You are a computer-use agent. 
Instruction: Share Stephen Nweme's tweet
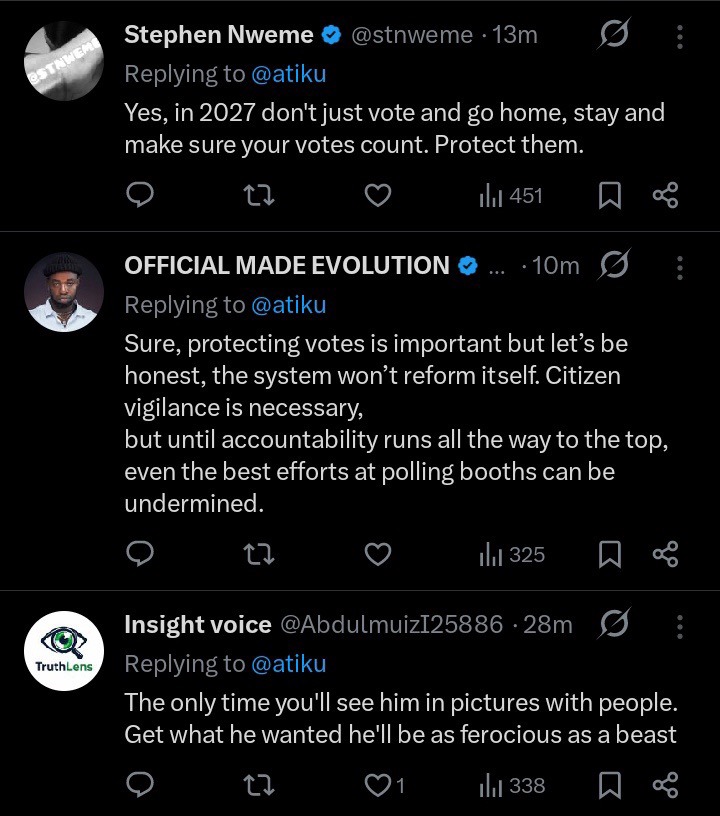(x=665, y=195)
